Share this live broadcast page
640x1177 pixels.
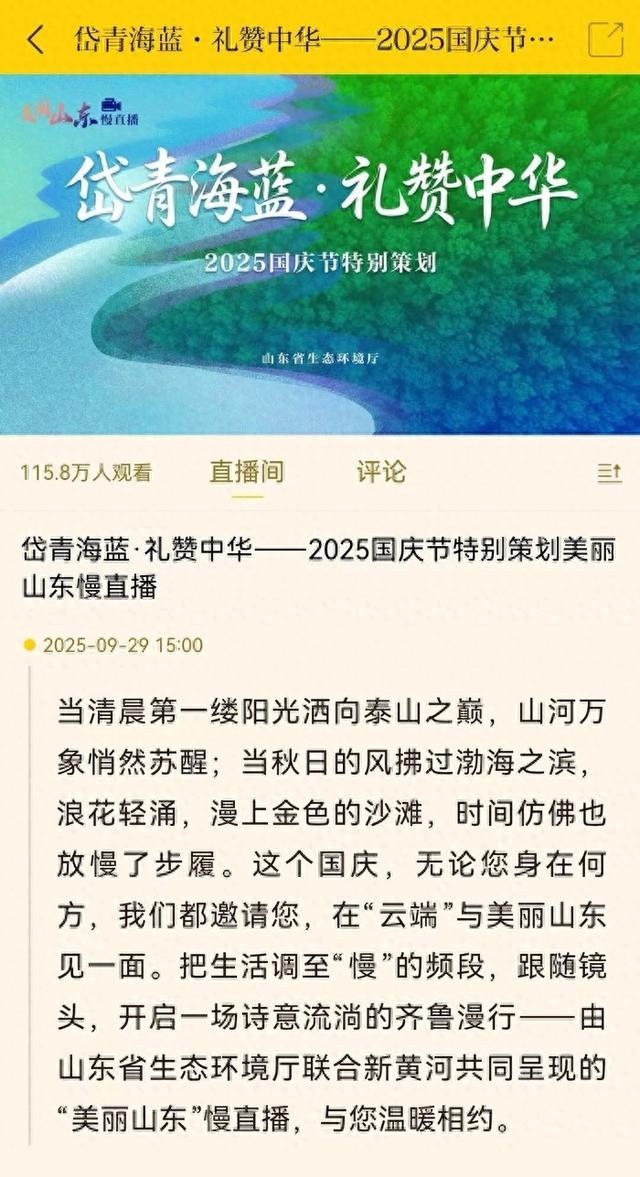click(x=606, y=40)
